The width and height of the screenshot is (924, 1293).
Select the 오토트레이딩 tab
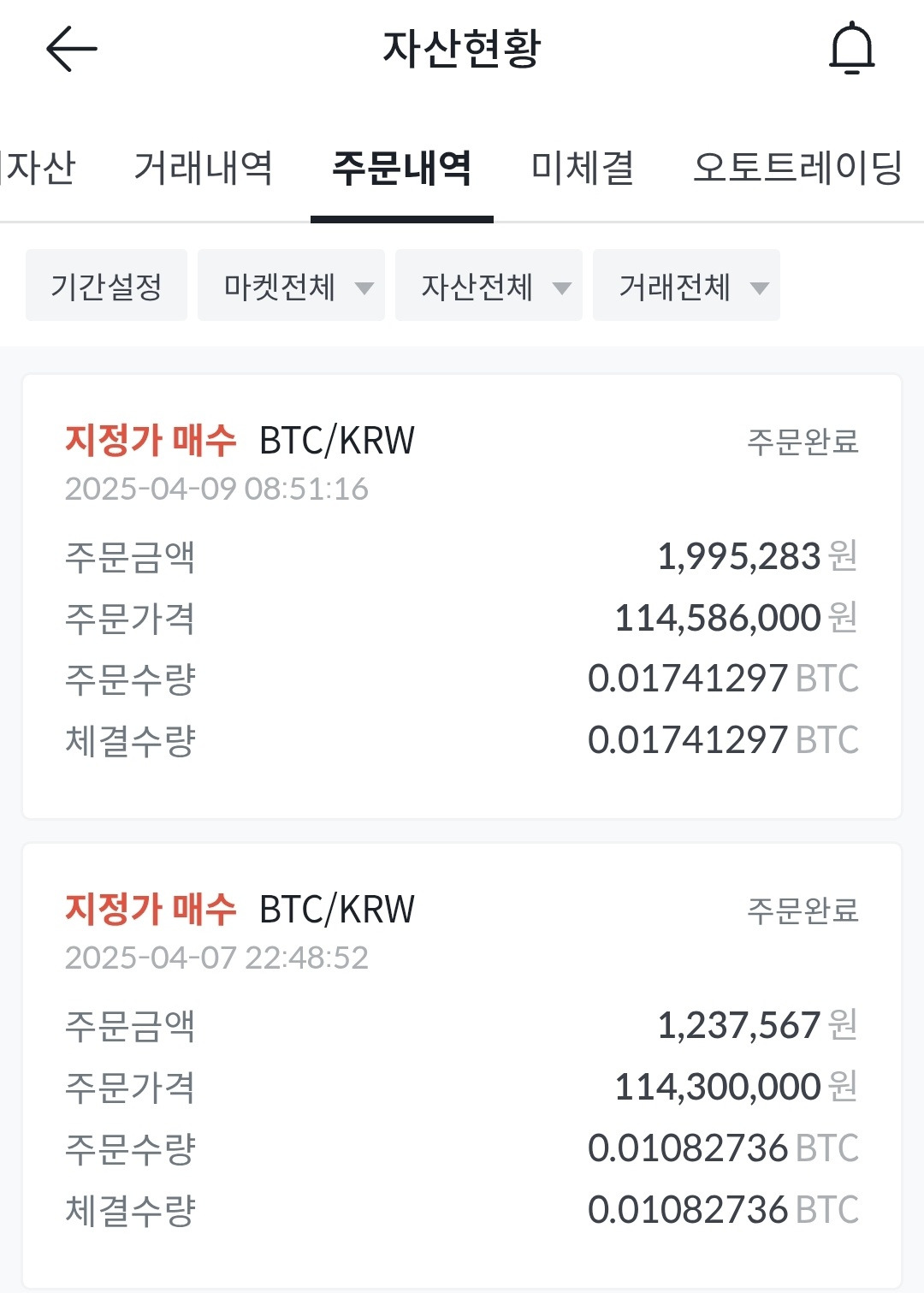pos(798,170)
